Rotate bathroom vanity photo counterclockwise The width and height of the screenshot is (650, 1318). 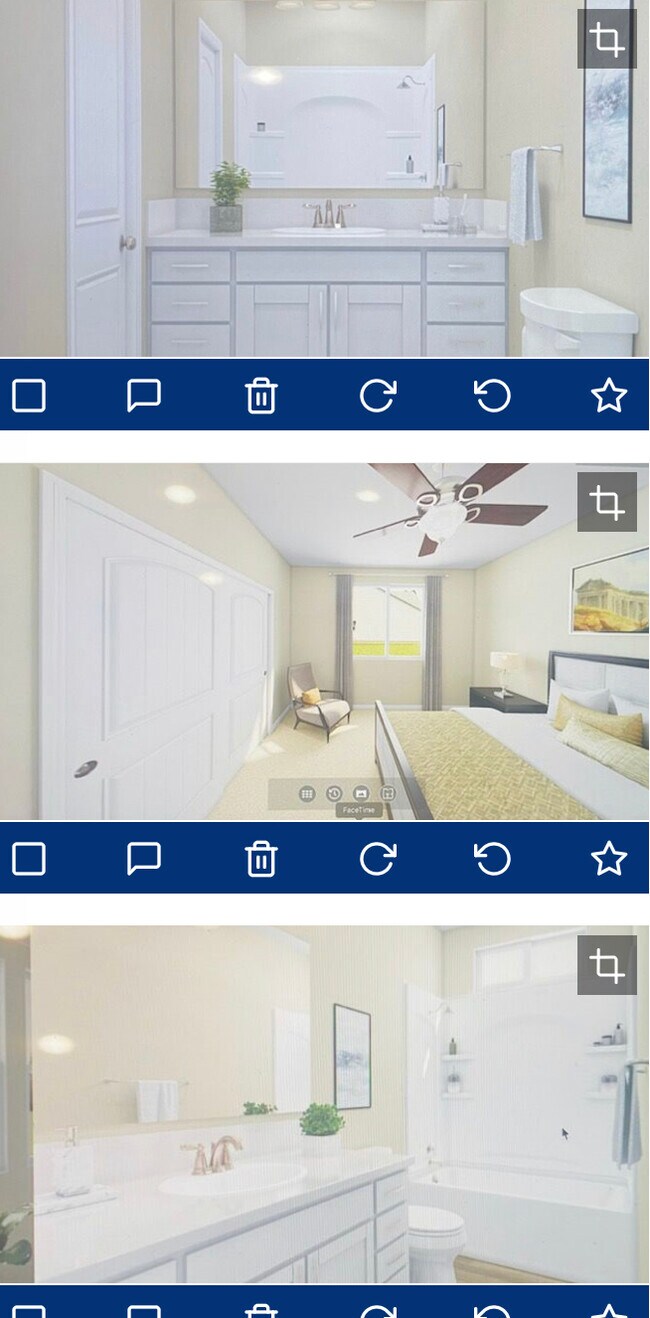[492, 396]
